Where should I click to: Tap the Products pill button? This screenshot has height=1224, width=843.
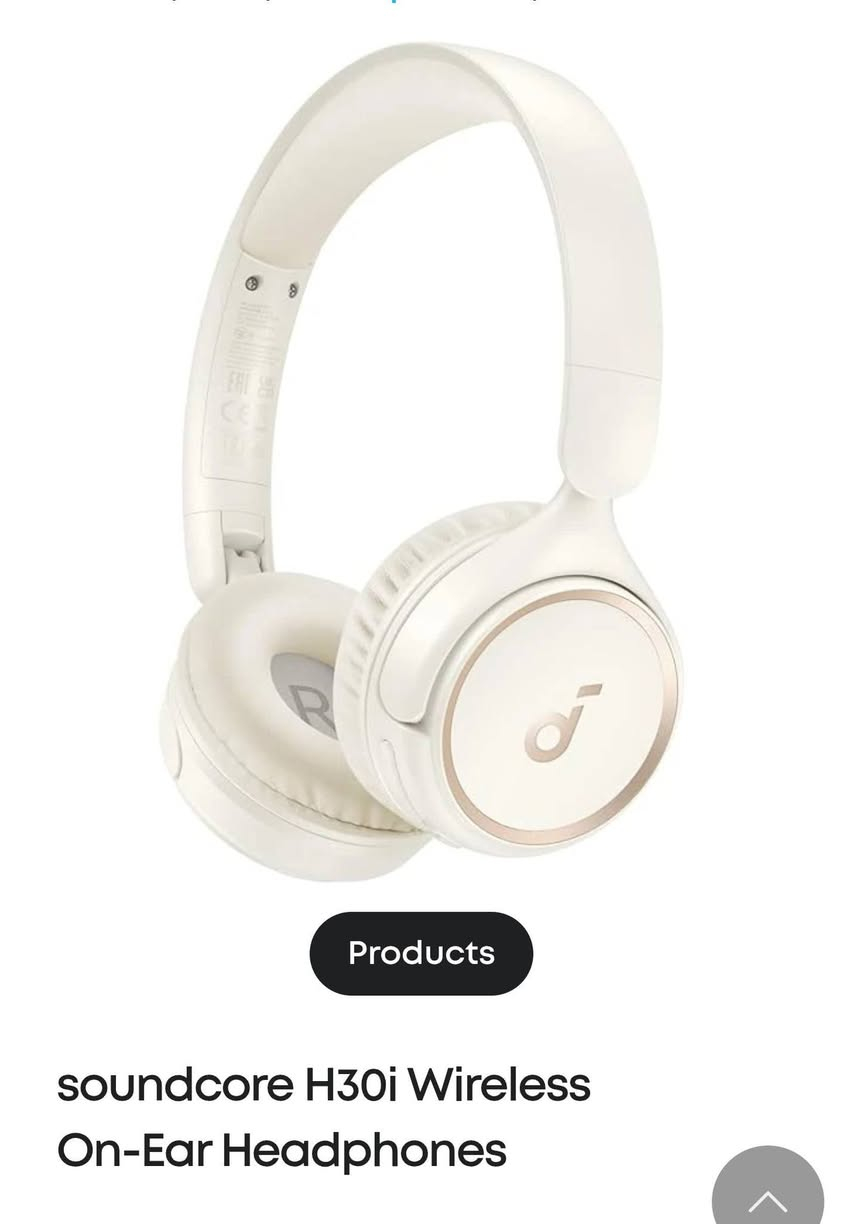coord(421,953)
